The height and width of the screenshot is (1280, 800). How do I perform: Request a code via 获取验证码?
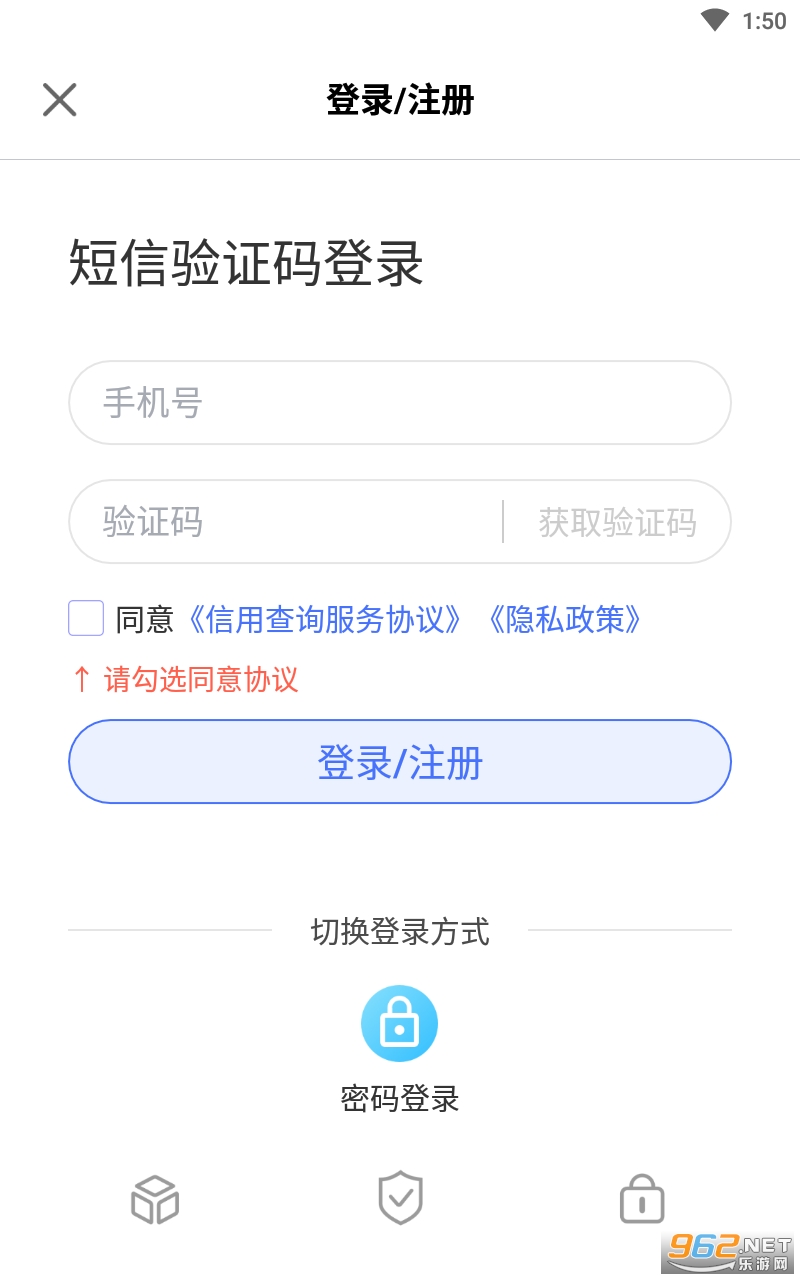[617, 523]
